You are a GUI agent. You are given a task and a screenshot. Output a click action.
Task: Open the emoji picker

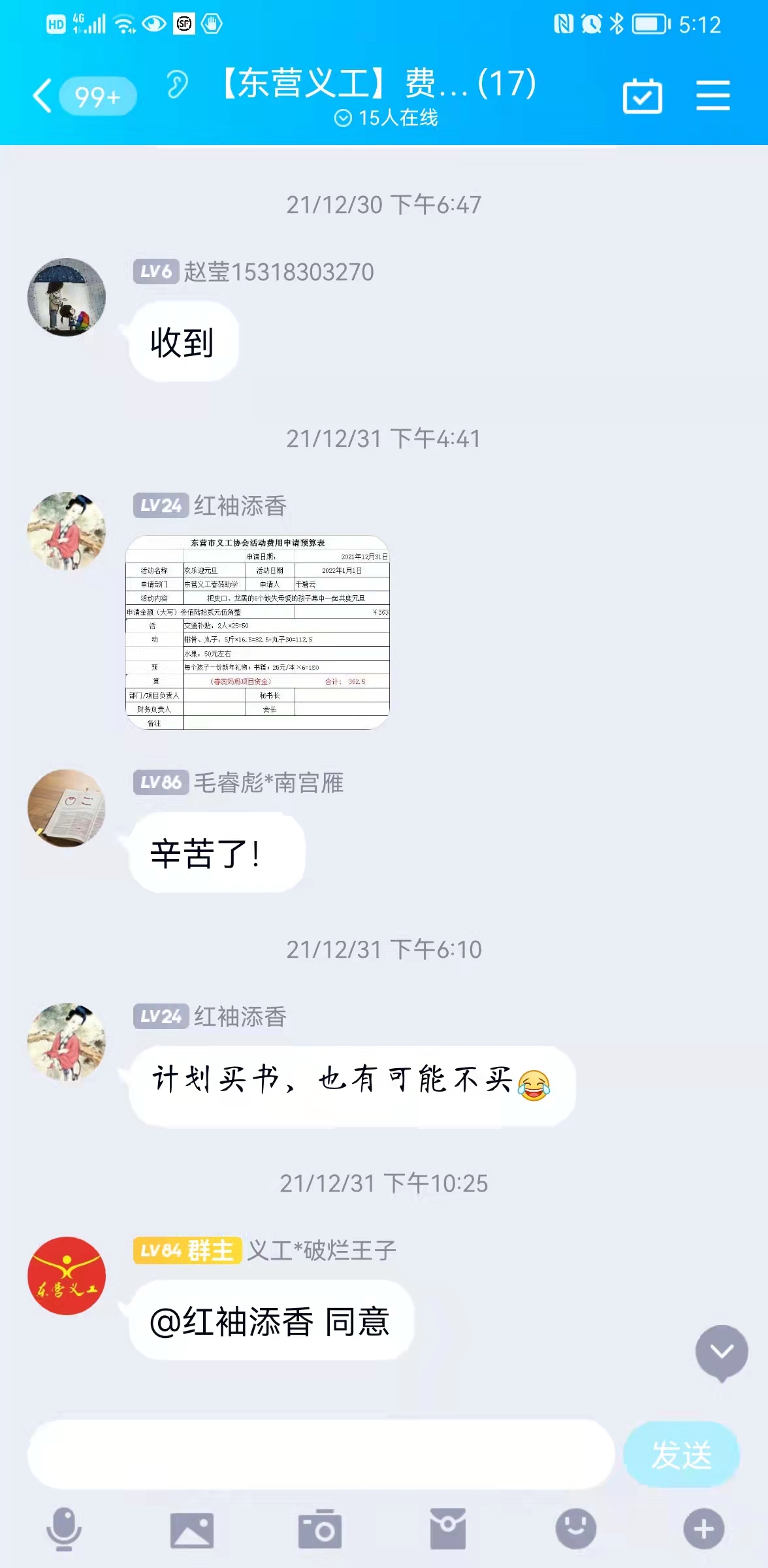576,1529
